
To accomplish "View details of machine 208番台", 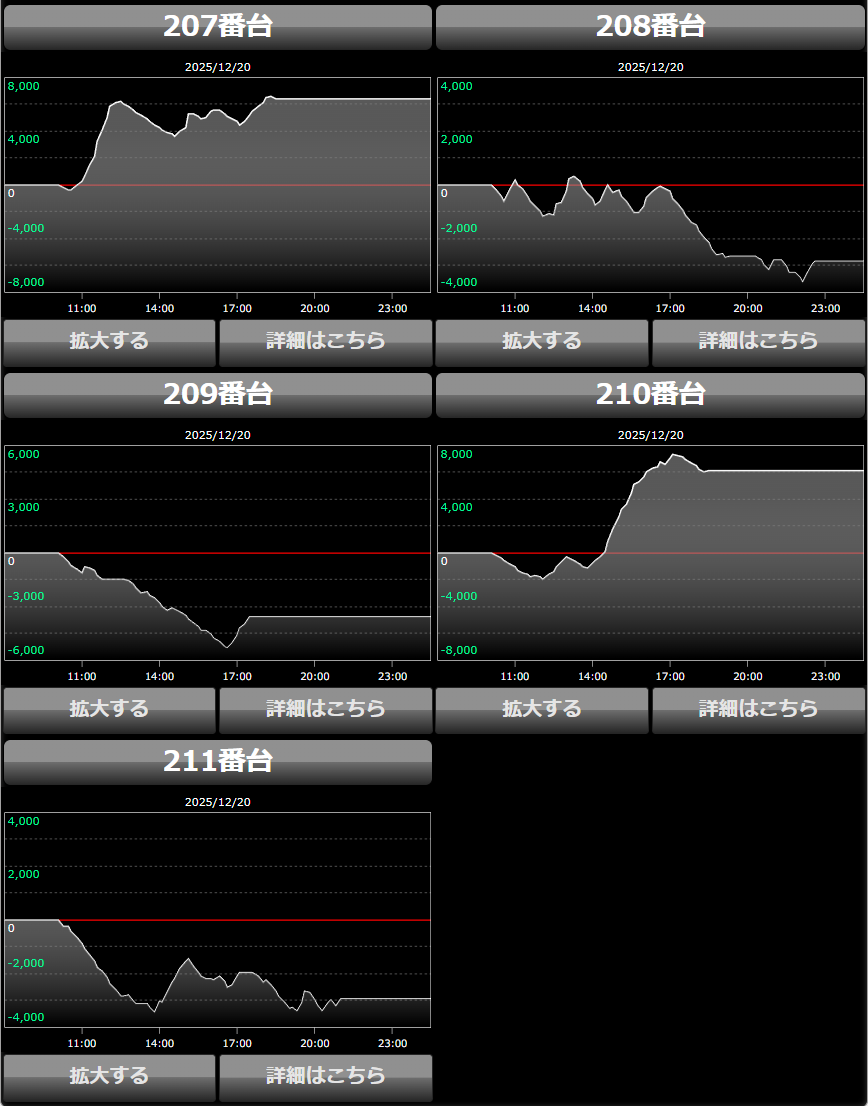I will pyautogui.click(x=758, y=342).
